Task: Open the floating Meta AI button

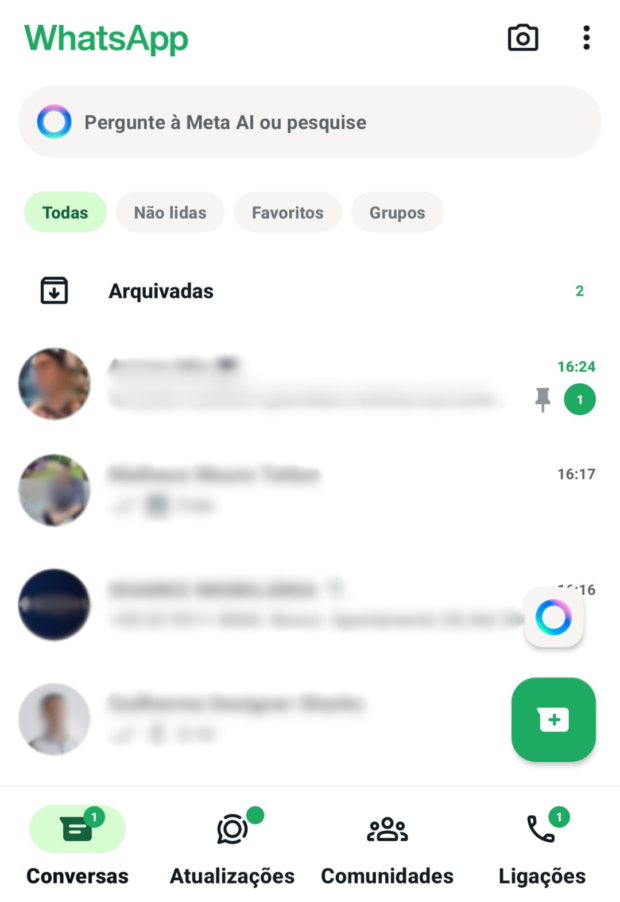Action: click(x=553, y=618)
